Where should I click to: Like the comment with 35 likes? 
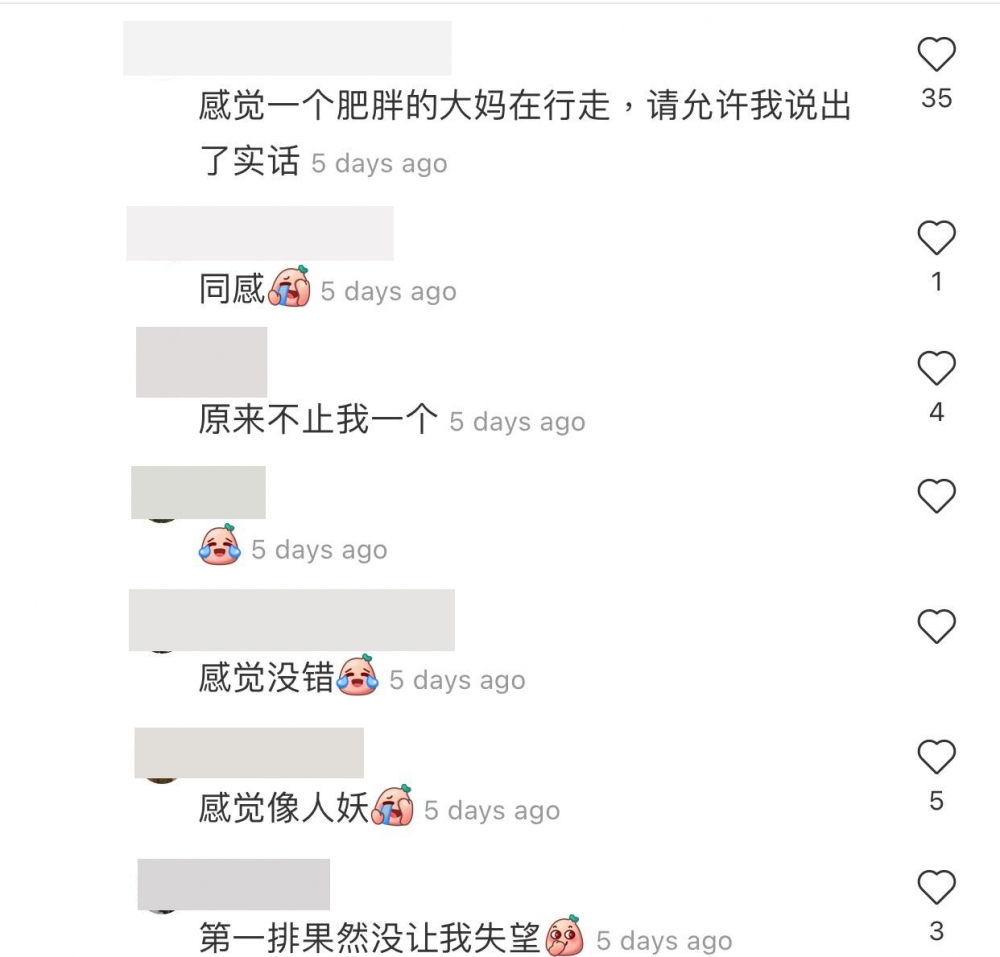[936, 54]
